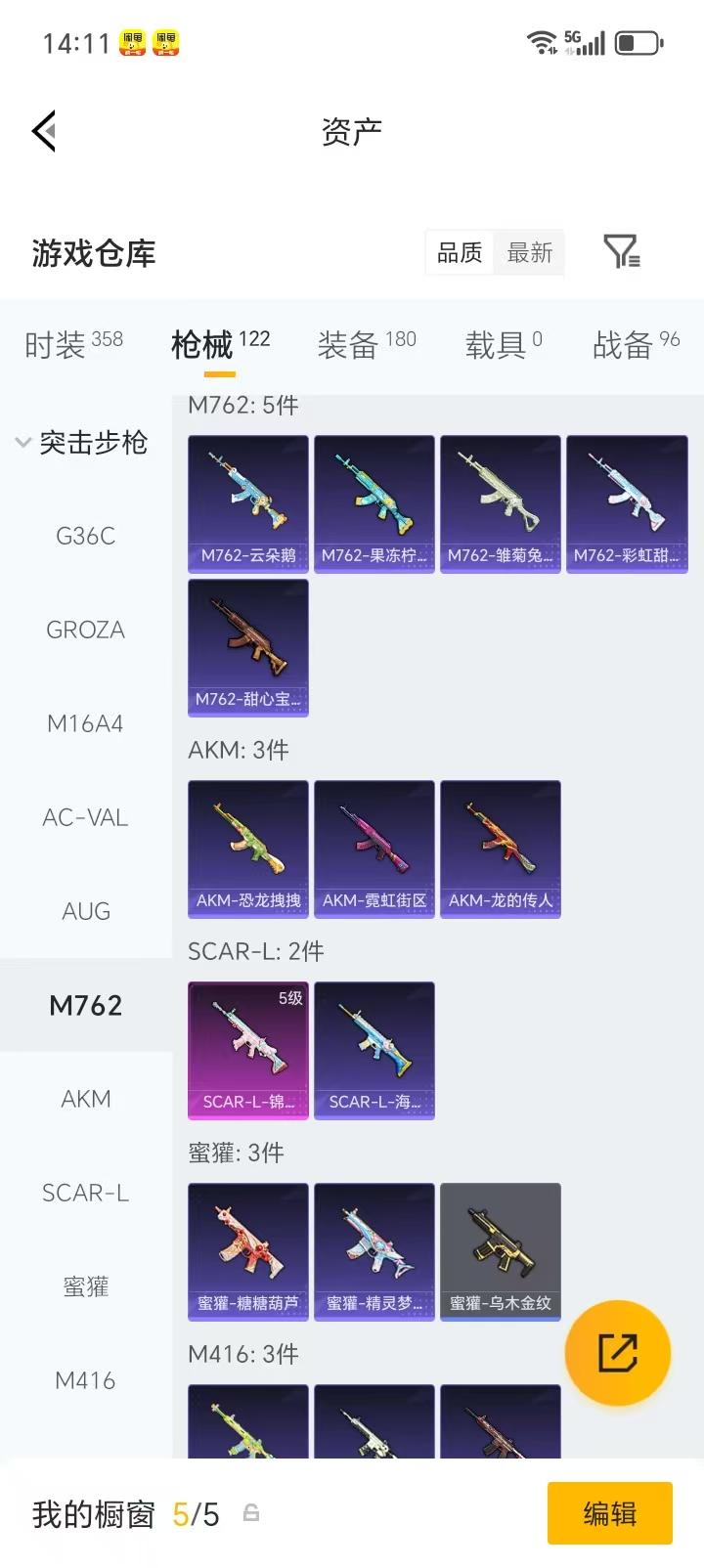Collapse the 突击步枪 category chevron

click(x=22, y=442)
